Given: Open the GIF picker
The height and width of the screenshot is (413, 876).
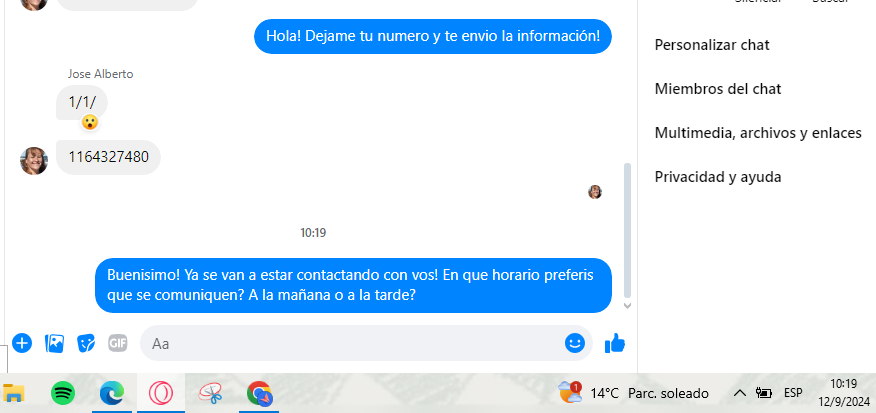Looking at the screenshot, I should tap(118, 343).
